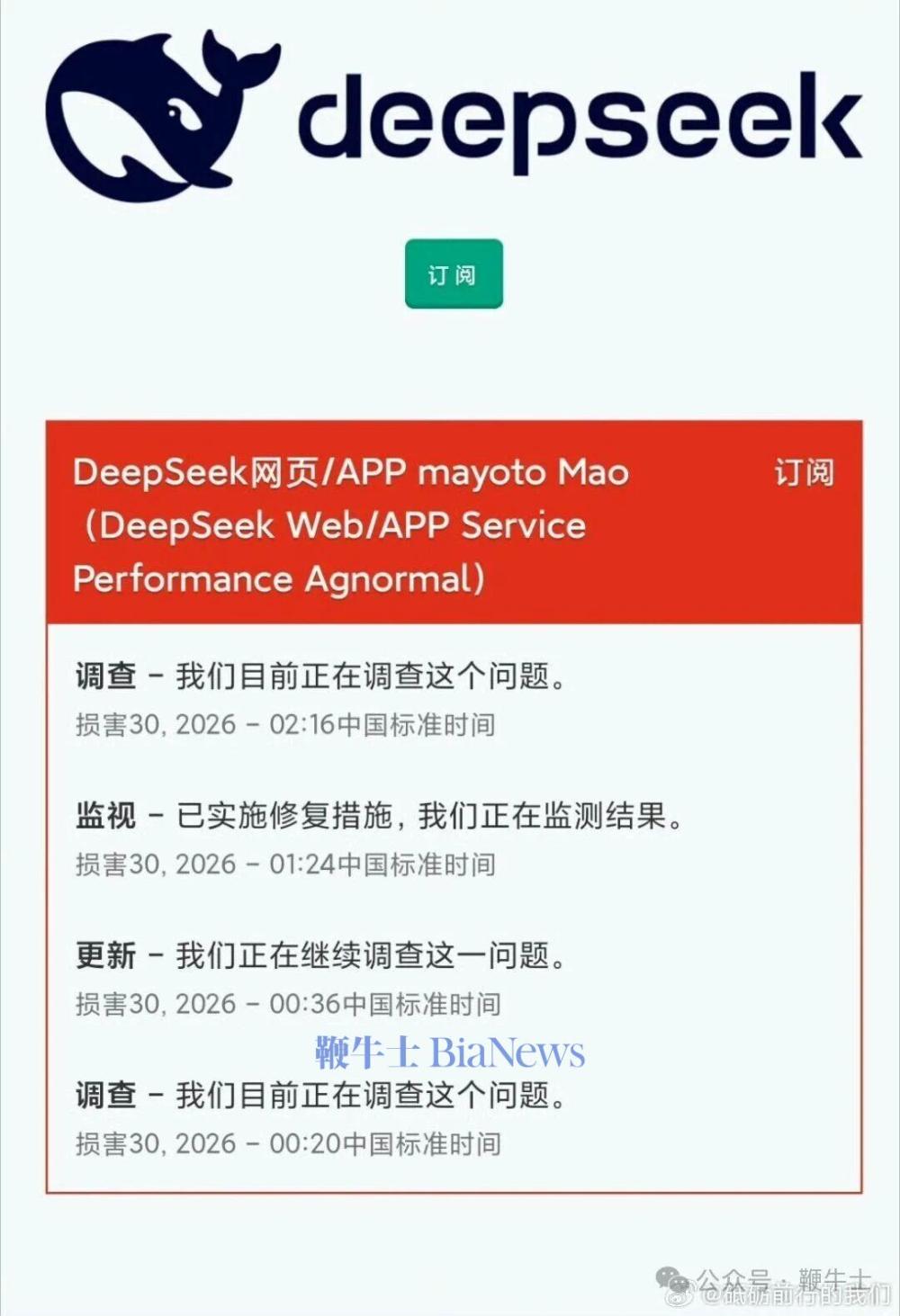Viewport: 900px width, 1316px height.
Task: Open 订阅 link in the red incident header
Action: (804, 472)
